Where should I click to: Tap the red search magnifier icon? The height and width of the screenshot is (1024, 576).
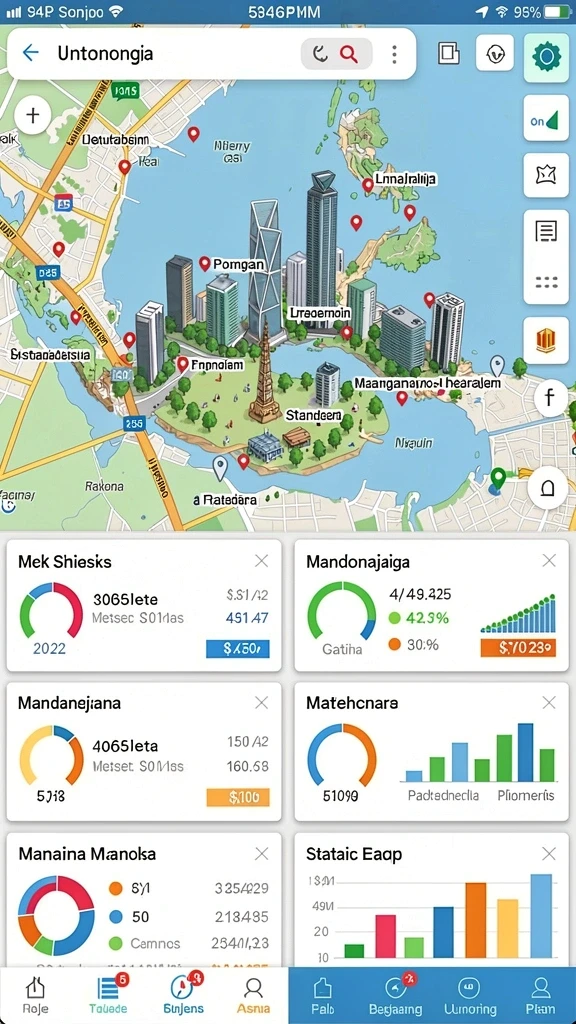[349, 54]
